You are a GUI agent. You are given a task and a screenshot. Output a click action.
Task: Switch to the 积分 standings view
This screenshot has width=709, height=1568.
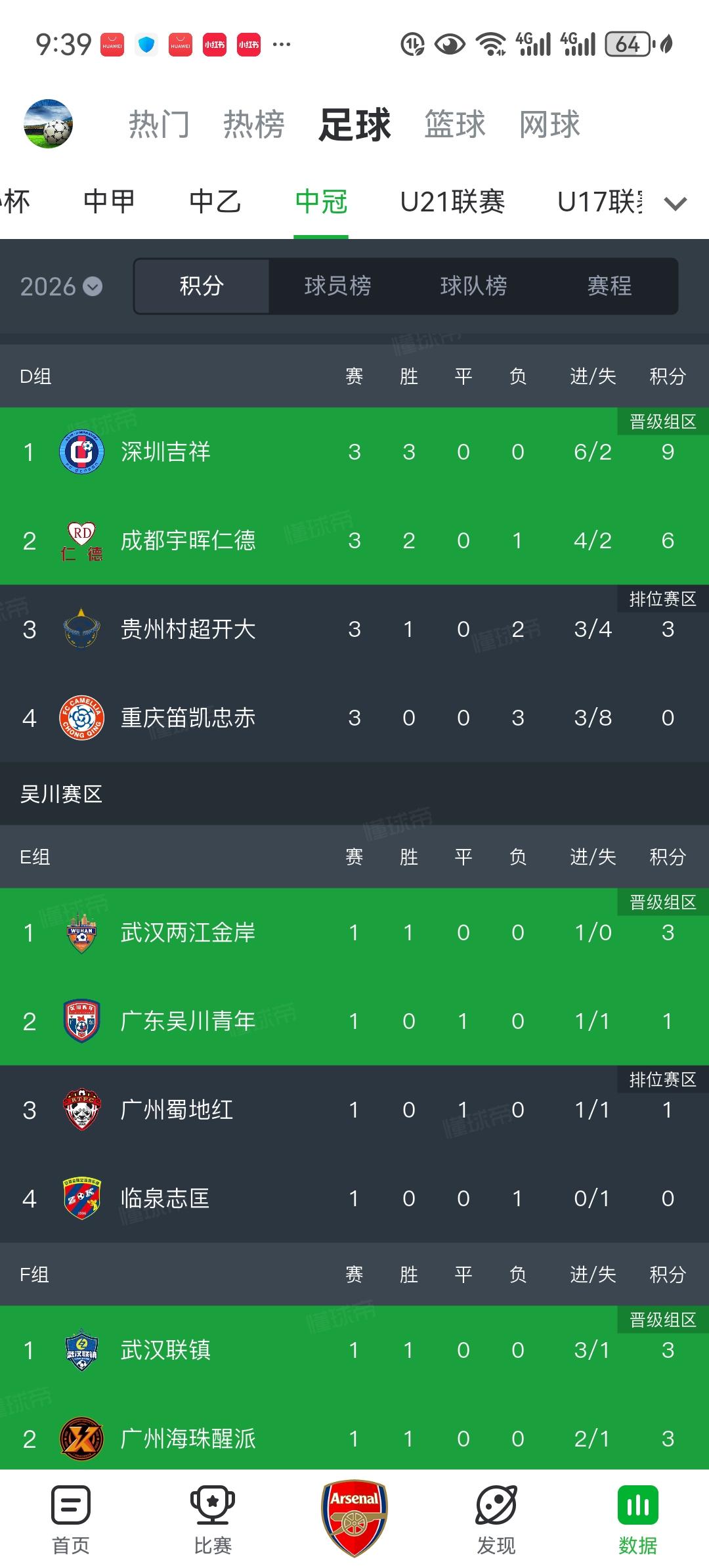(x=202, y=286)
